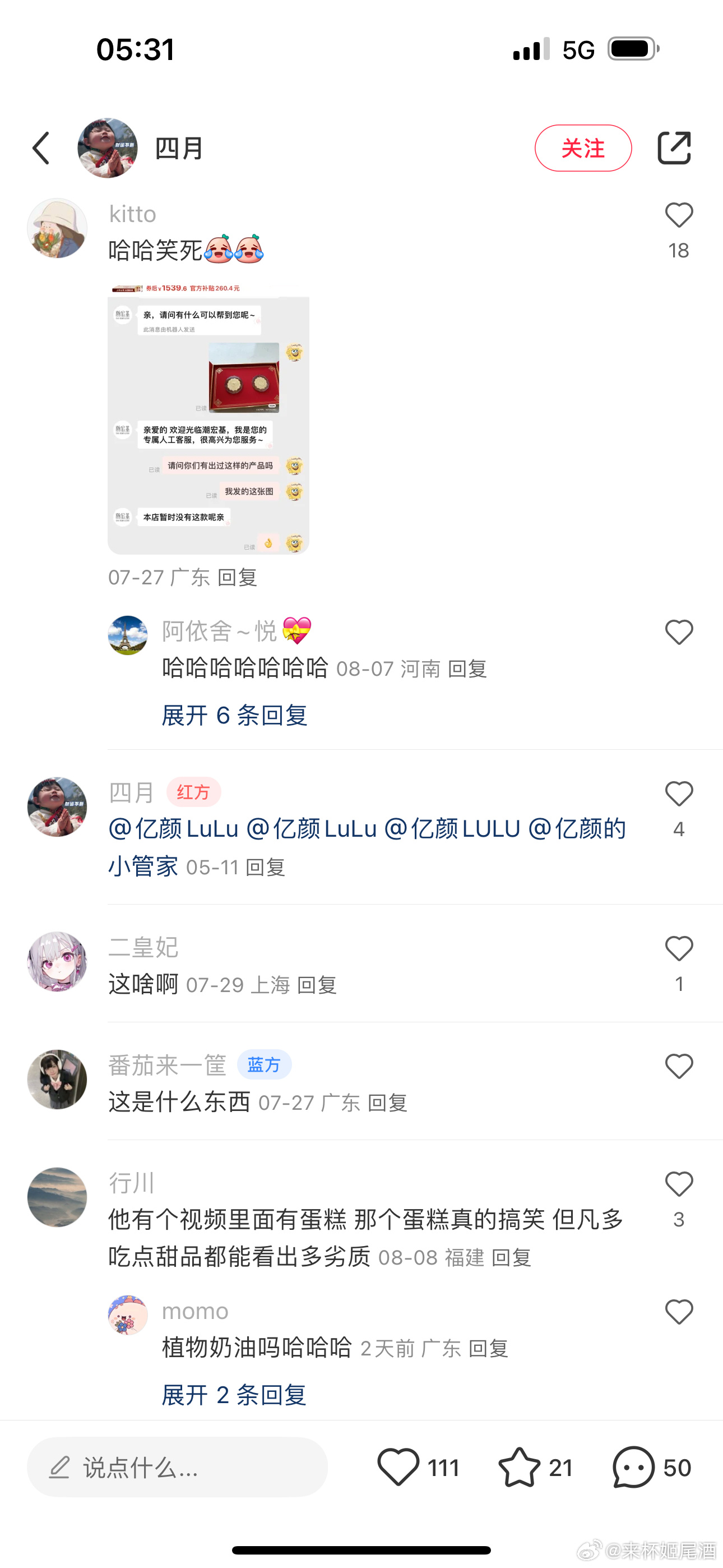Like kitto's comment
This screenshot has width=723, height=1568.
[679, 215]
